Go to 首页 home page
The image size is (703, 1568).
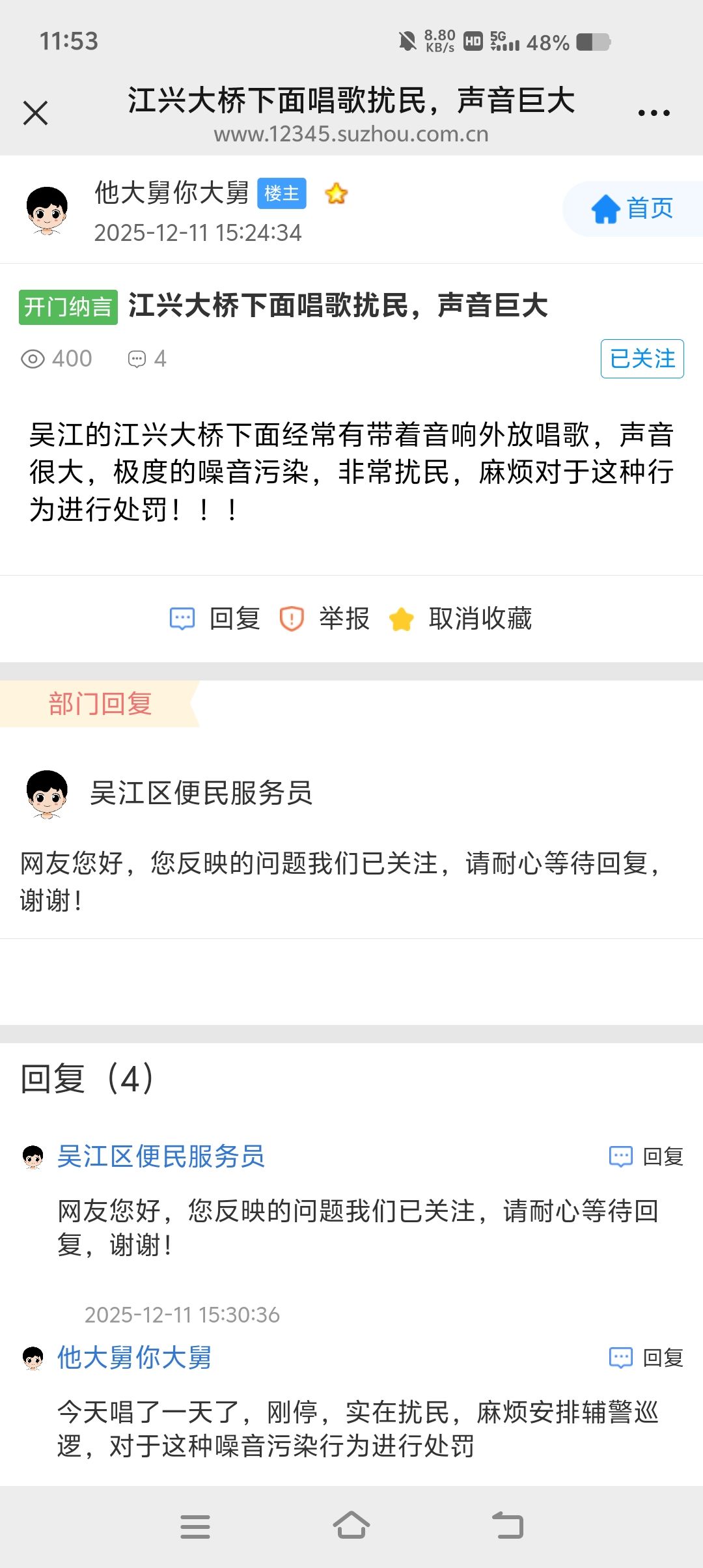click(x=632, y=209)
